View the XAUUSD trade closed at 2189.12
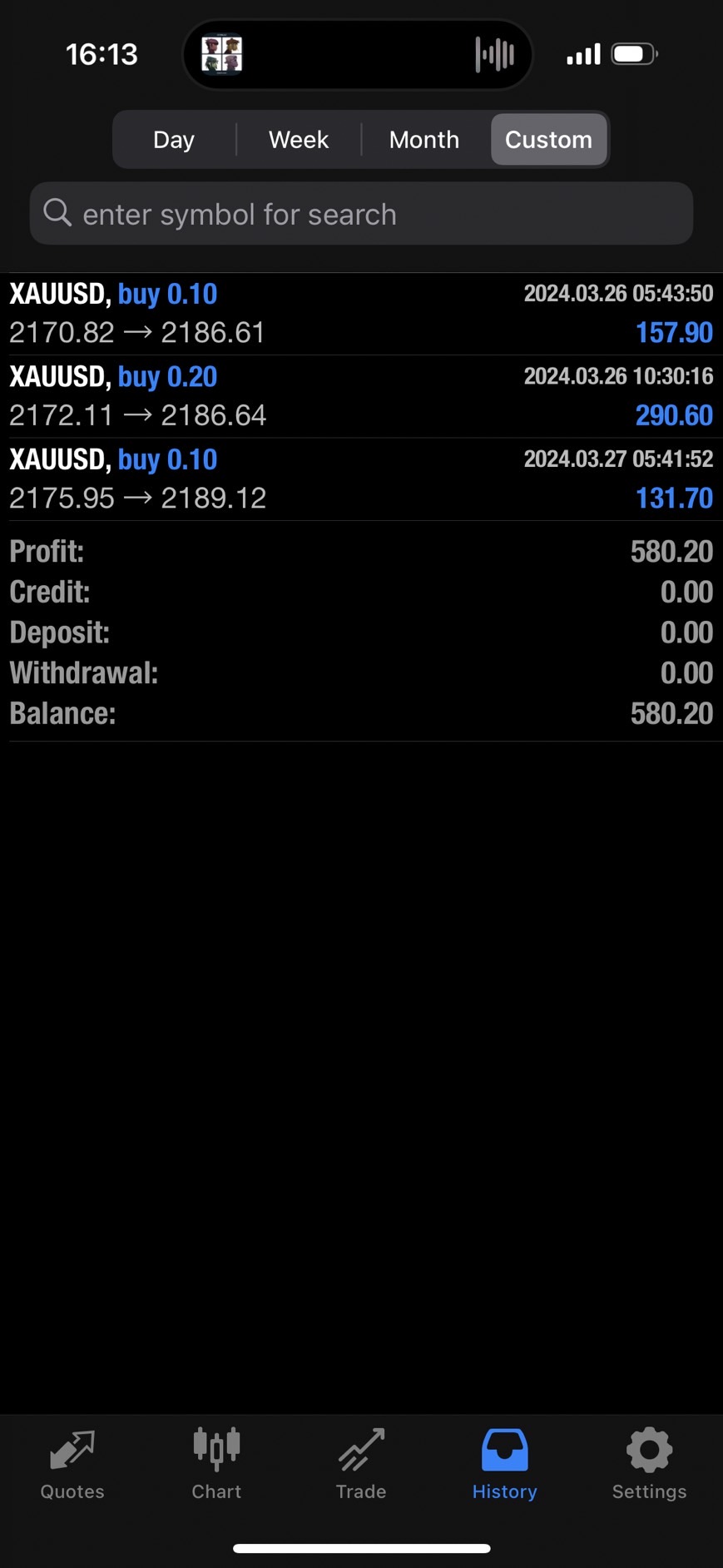 [x=361, y=479]
